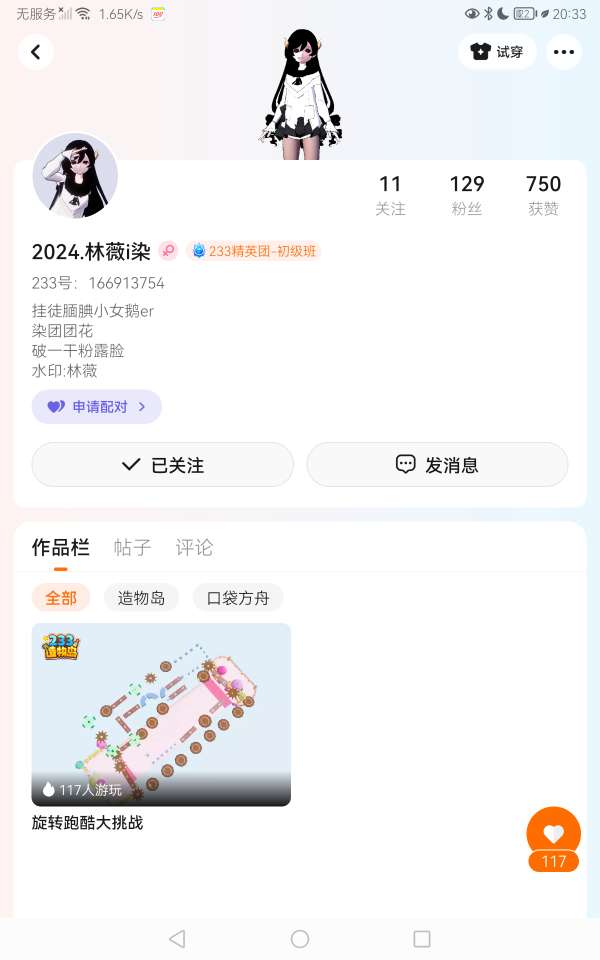Select the 作品栏 tab

tap(61, 547)
